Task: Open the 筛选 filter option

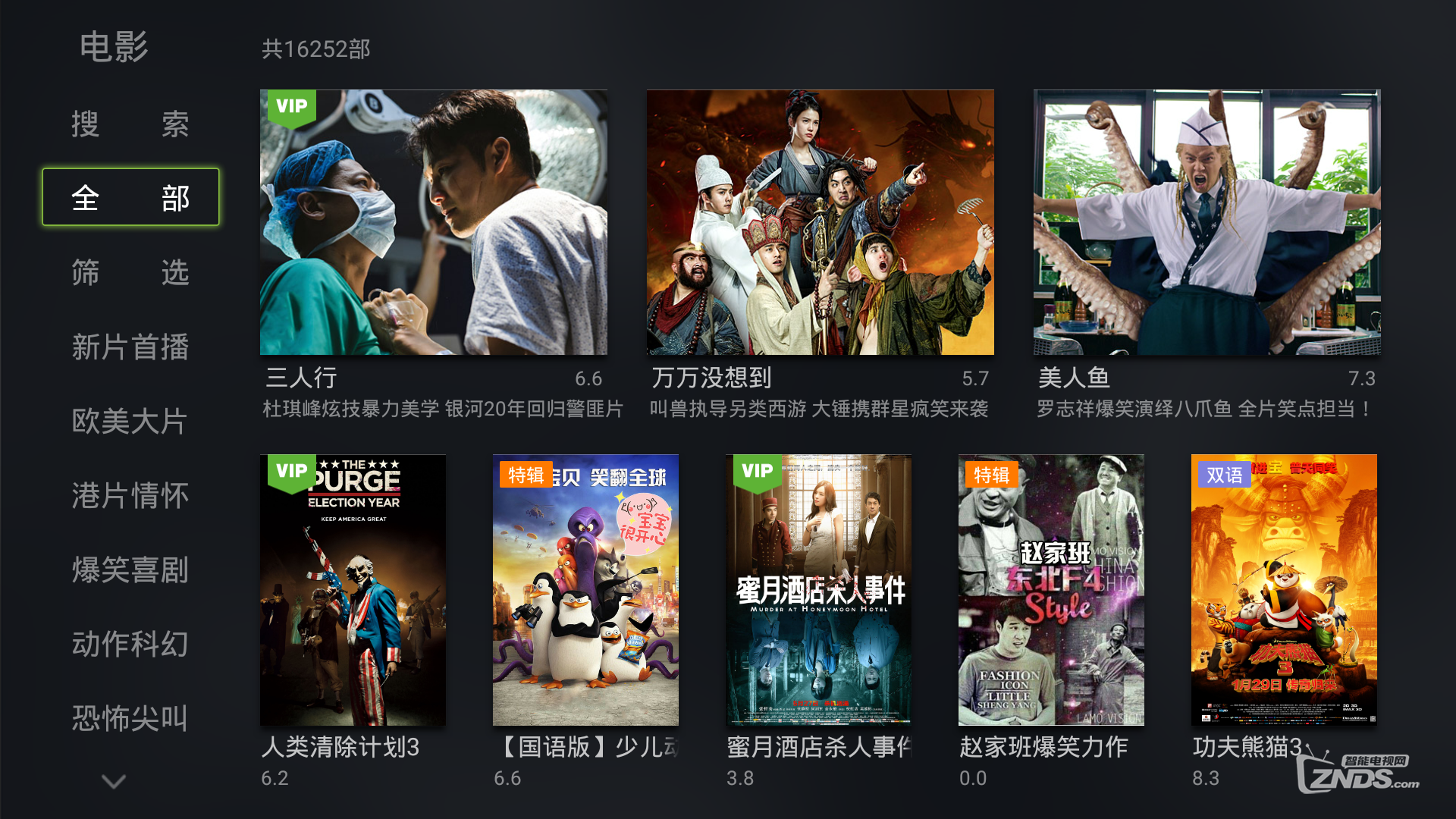Action: pos(130,271)
